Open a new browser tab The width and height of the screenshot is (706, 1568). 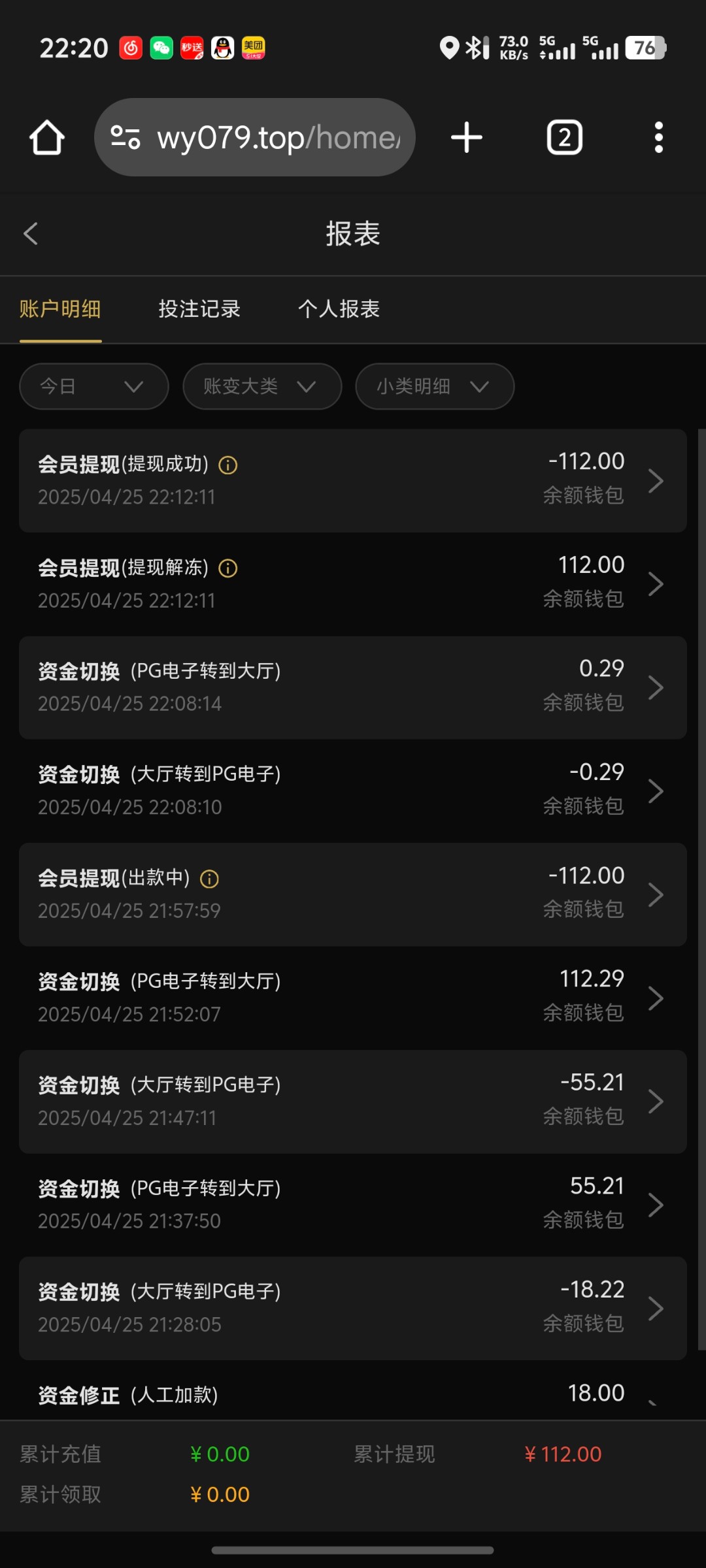(x=467, y=138)
